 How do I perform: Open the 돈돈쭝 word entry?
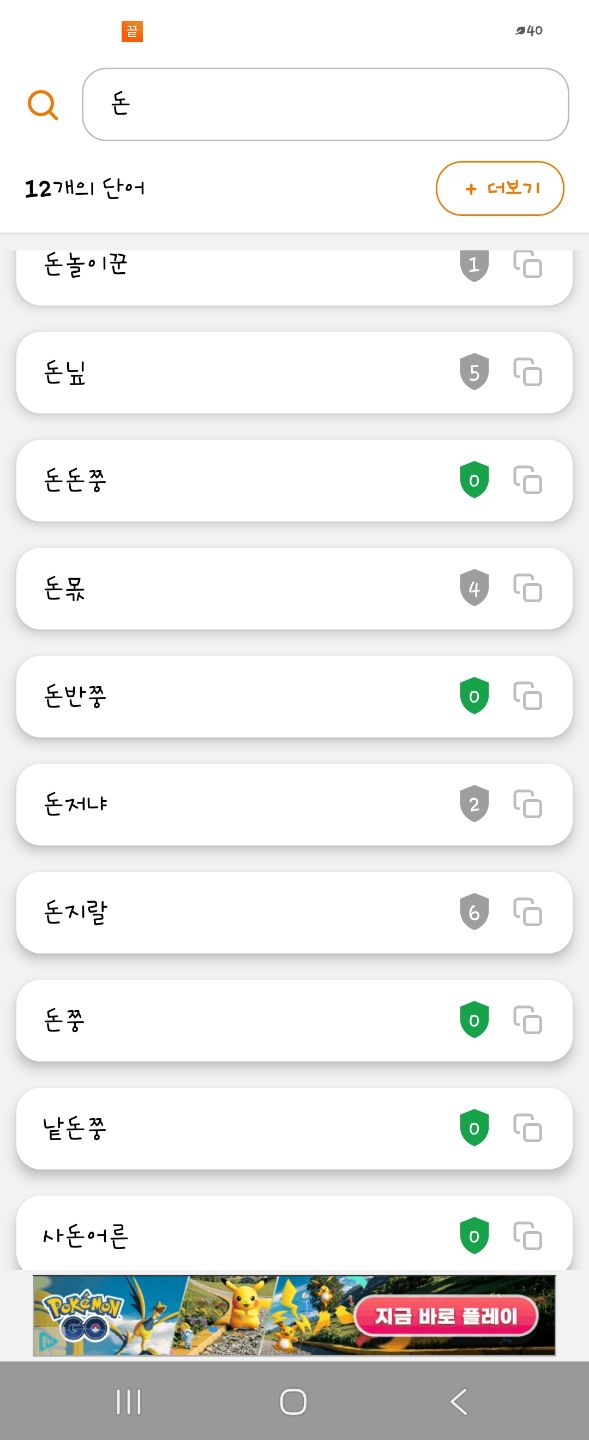[x=294, y=480]
